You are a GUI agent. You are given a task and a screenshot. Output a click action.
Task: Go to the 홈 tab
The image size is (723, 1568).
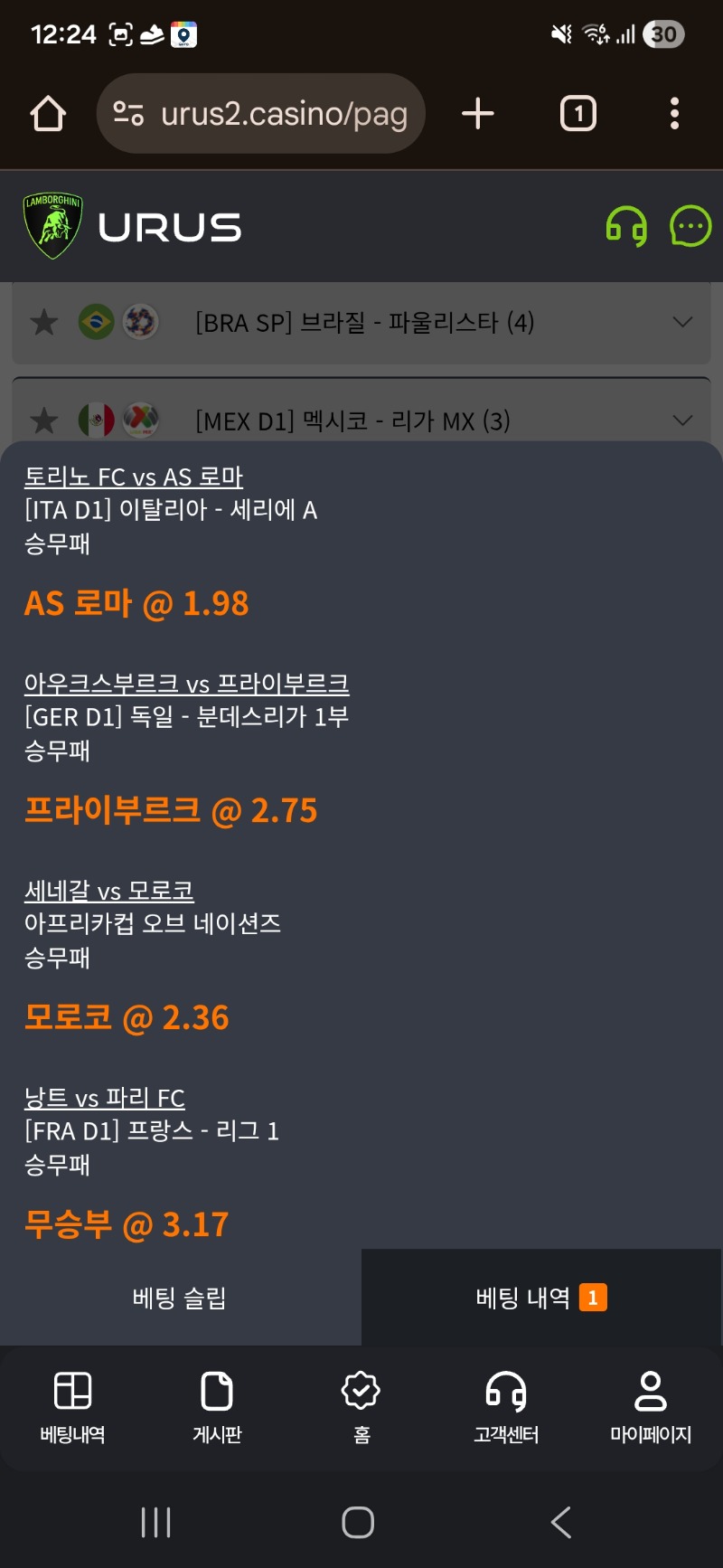361,1407
